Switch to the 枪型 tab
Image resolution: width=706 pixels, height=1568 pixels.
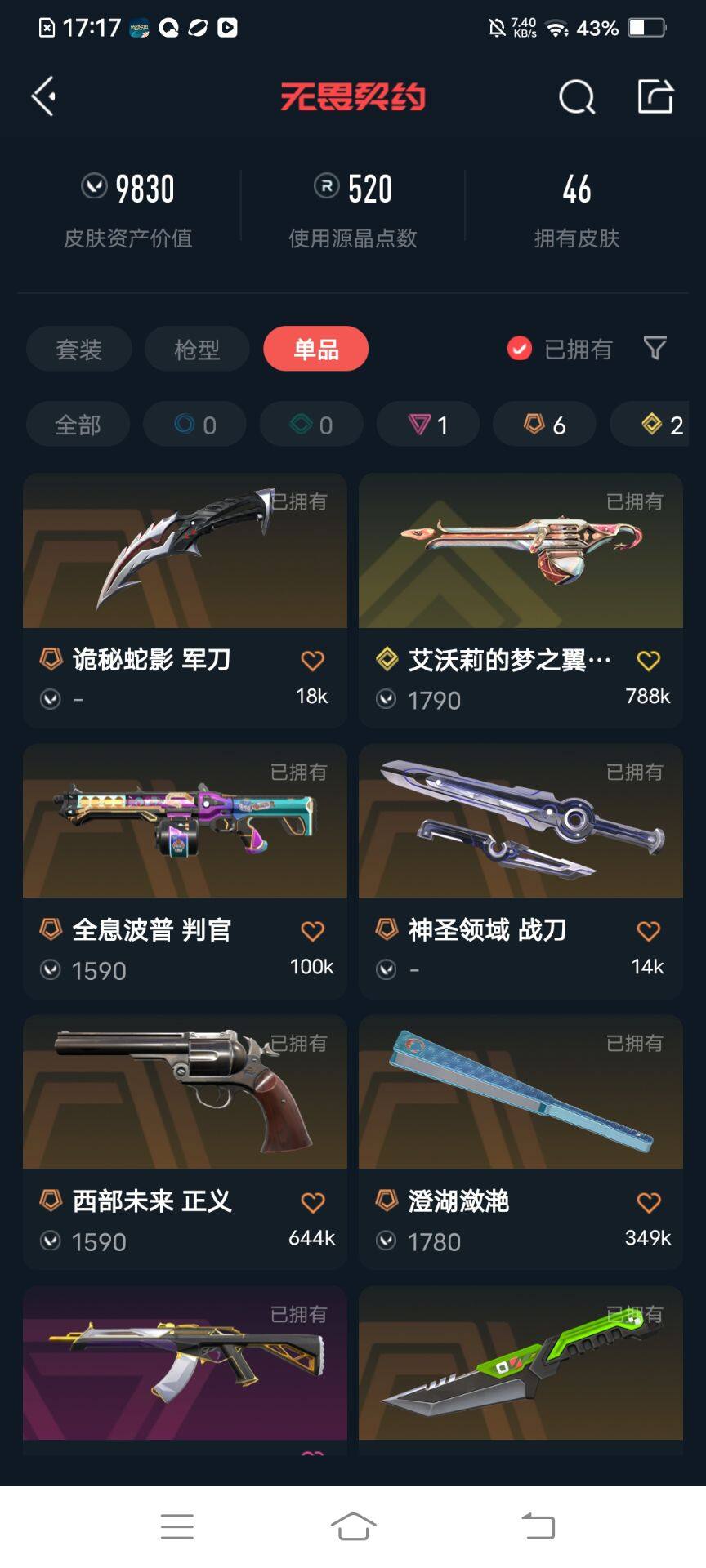(x=197, y=350)
